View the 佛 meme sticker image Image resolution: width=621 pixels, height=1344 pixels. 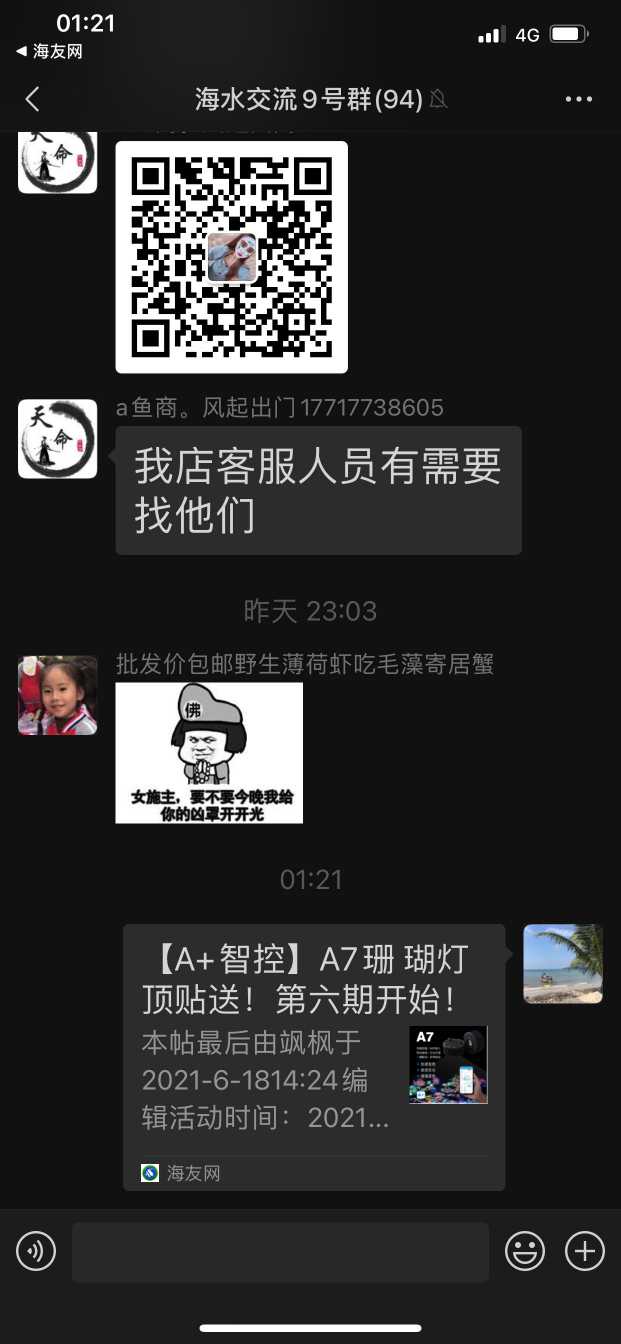(209, 753)
